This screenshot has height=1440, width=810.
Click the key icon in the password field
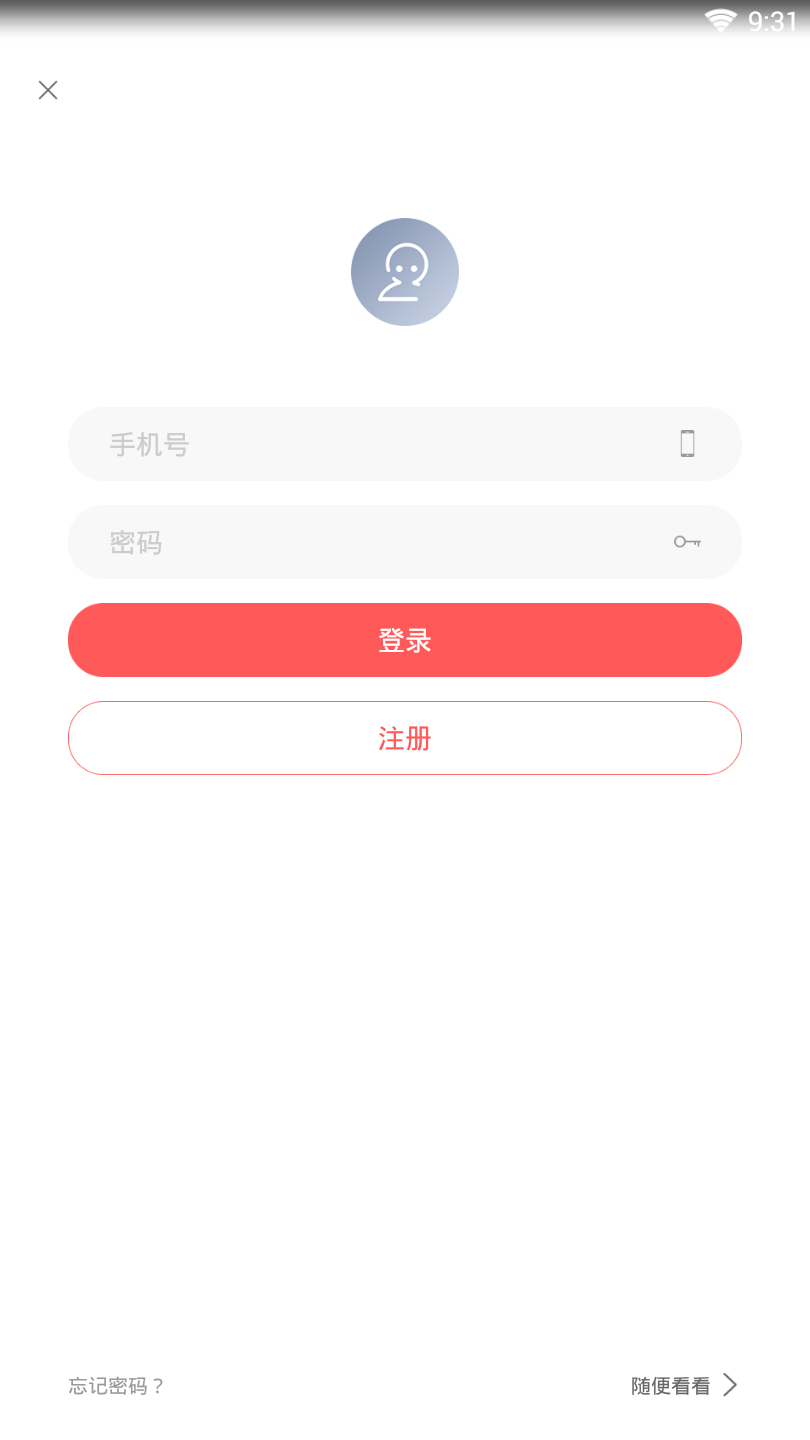pos(688,542)
